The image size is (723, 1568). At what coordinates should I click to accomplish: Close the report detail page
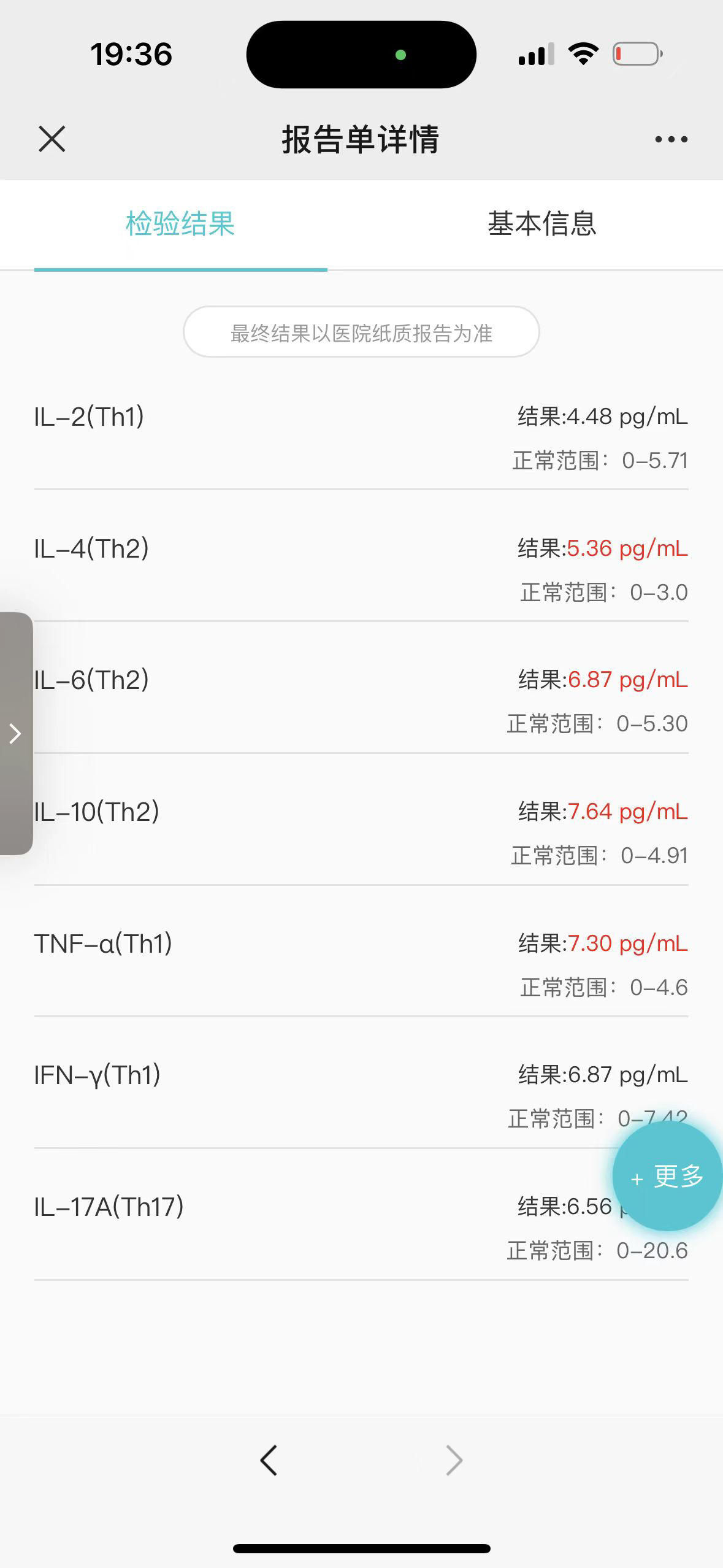click(52, 139)
